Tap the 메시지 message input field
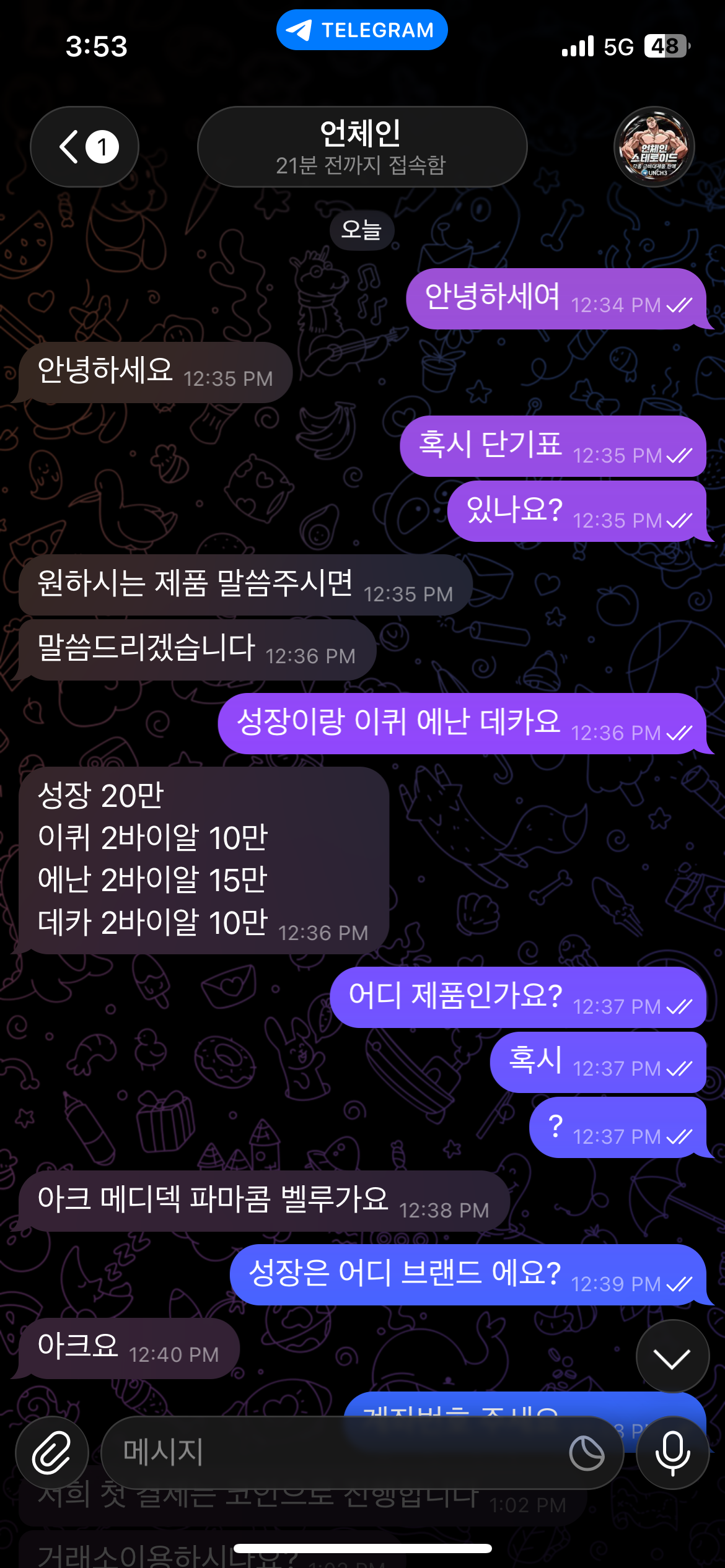The height and width of the screenshot is (1568, 725). (310, 1452)
